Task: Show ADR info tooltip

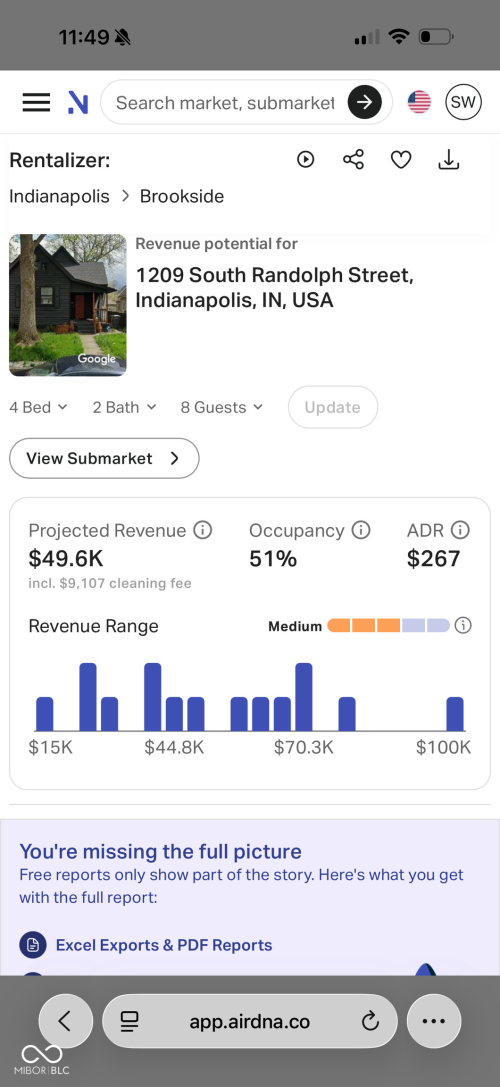Action: pos(460,530)
